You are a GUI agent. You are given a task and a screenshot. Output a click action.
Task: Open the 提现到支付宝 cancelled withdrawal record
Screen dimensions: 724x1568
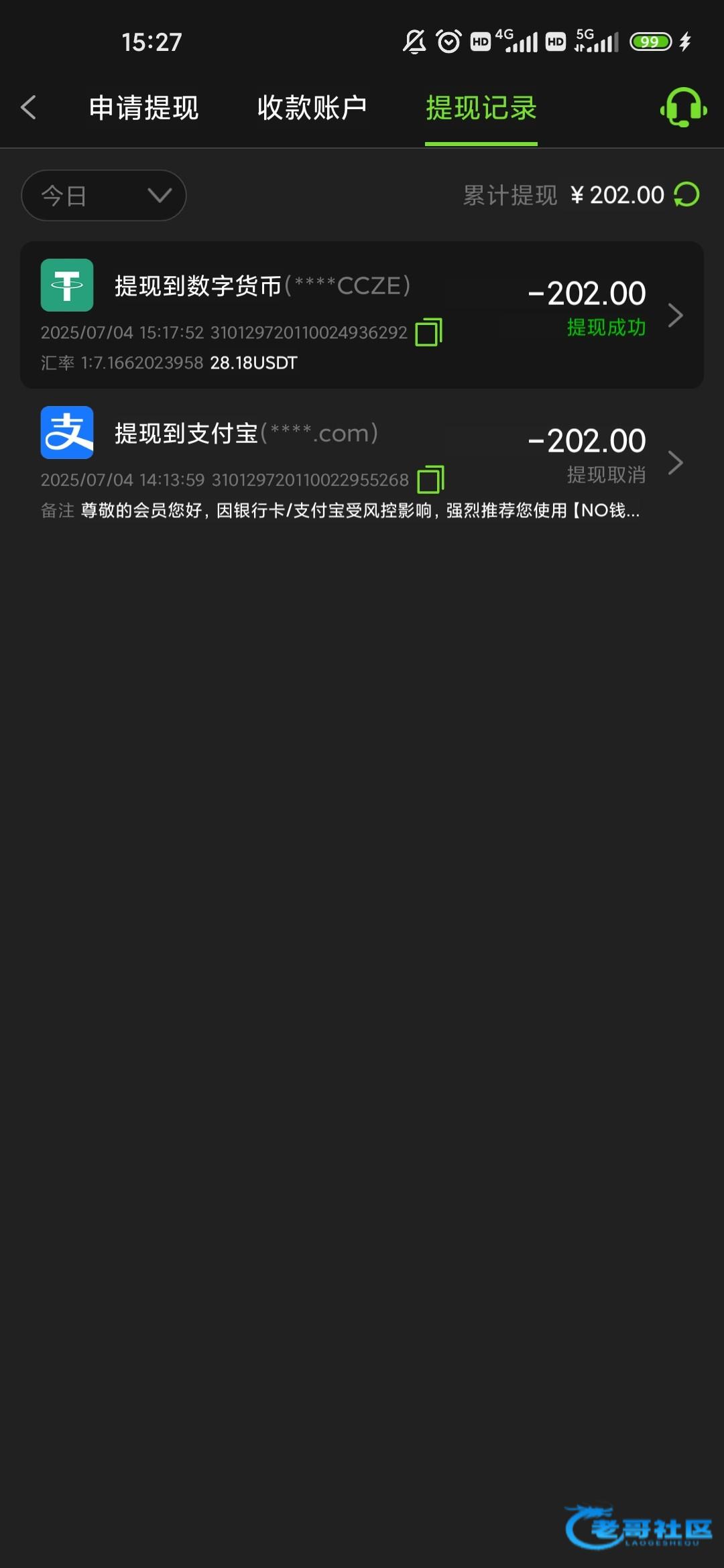click(362, 462)
